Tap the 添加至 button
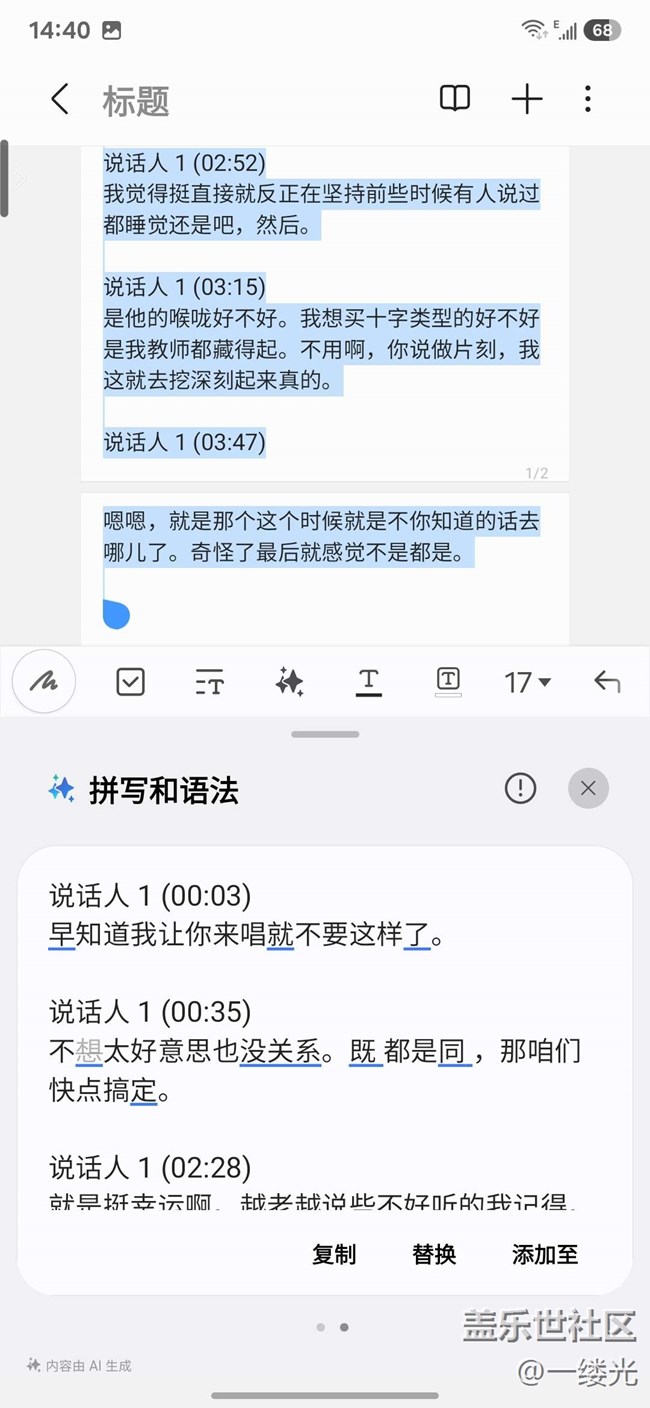The height and width of the screenshot is (1408, 650). pos(545,1254)
